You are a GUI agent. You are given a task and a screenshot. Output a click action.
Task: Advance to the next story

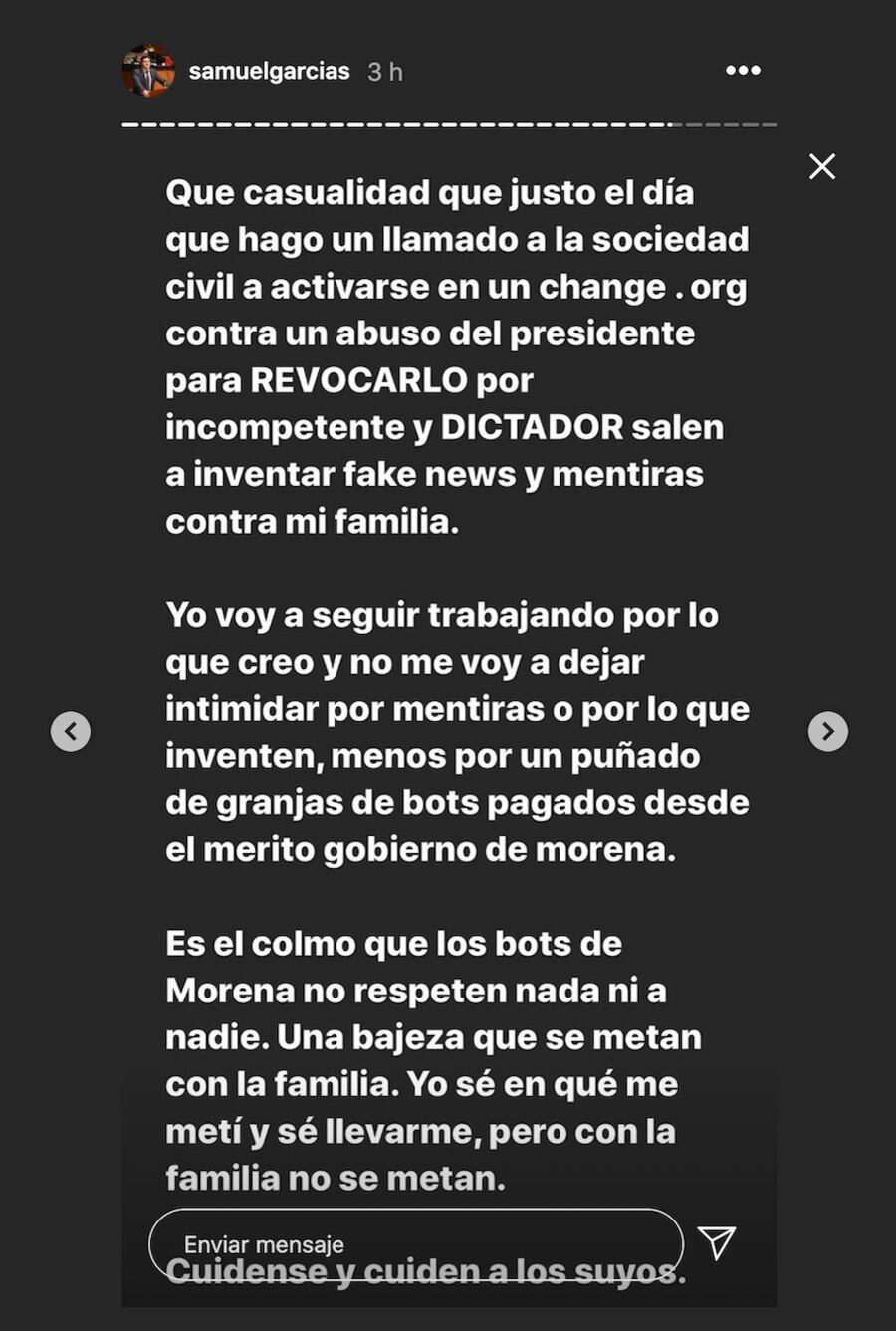[x=827, y=731]
